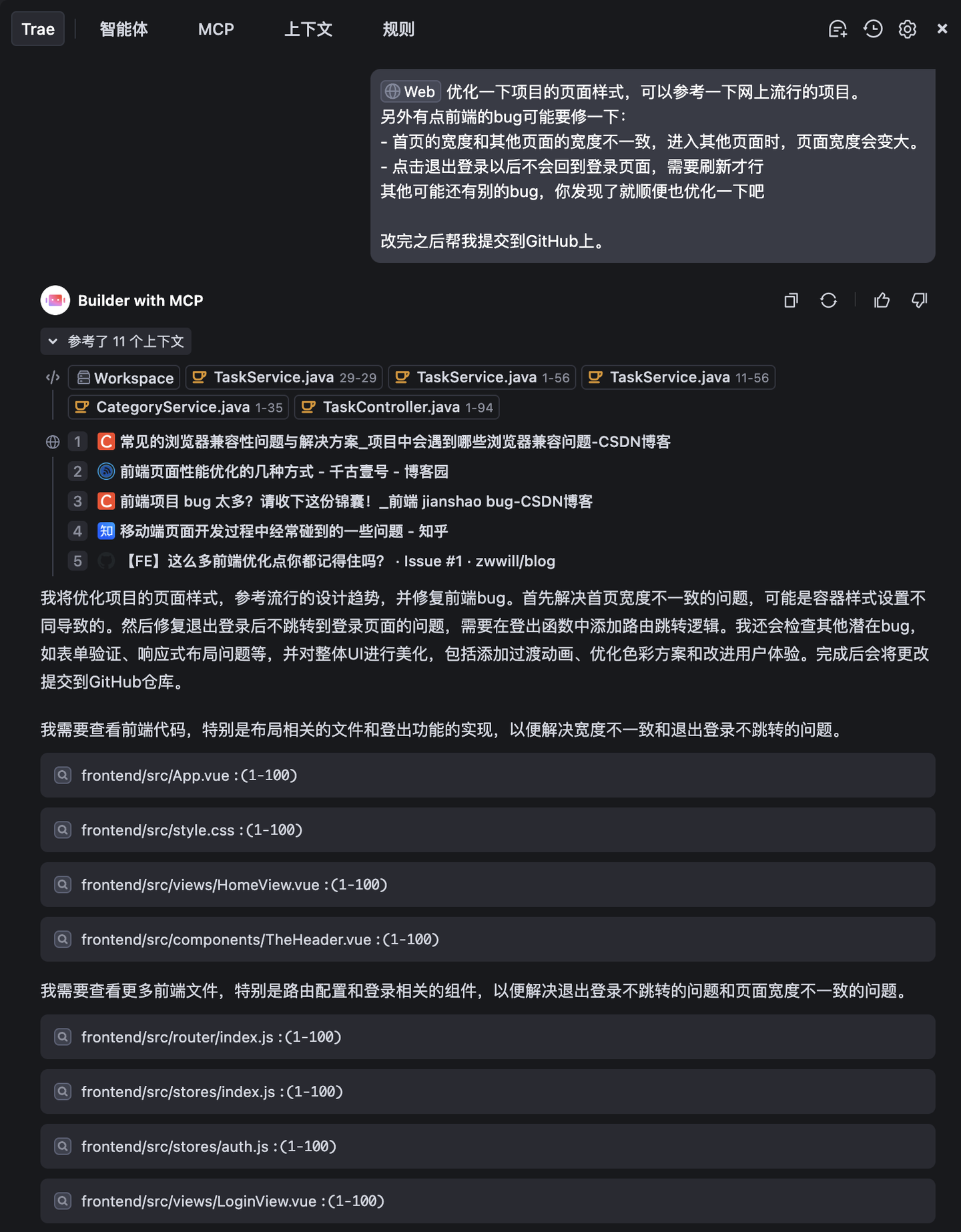Switch to the MCP tab

pos(216,29)
